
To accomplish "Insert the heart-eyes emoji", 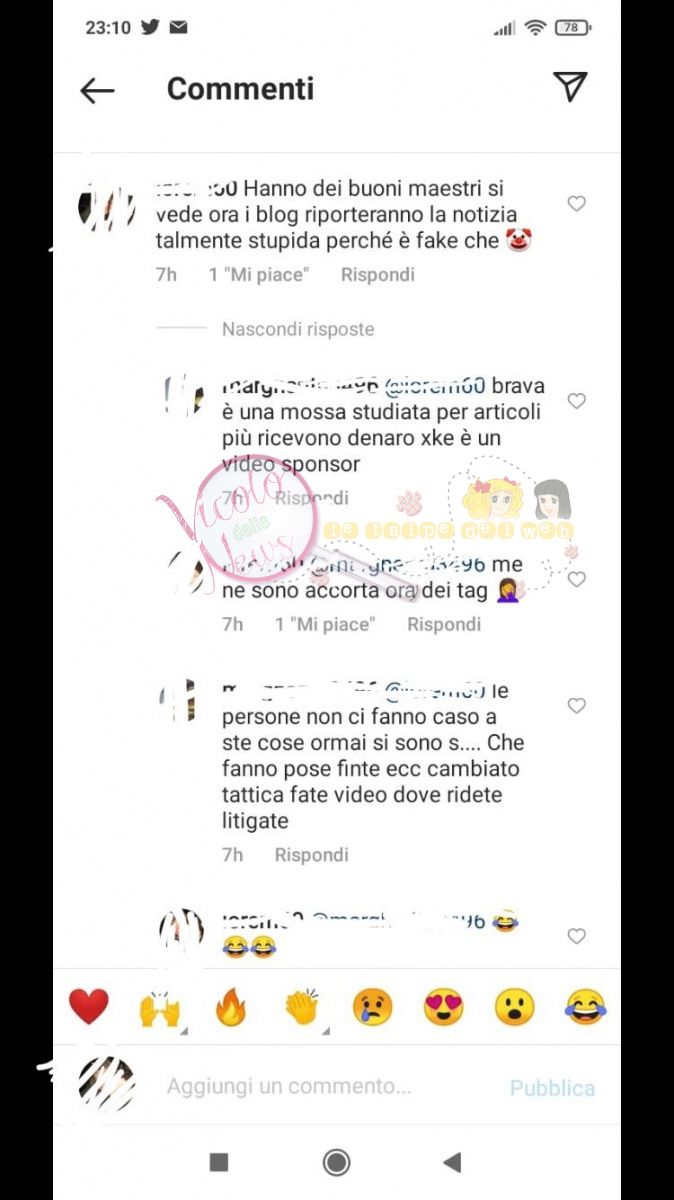I will 443,1007.
